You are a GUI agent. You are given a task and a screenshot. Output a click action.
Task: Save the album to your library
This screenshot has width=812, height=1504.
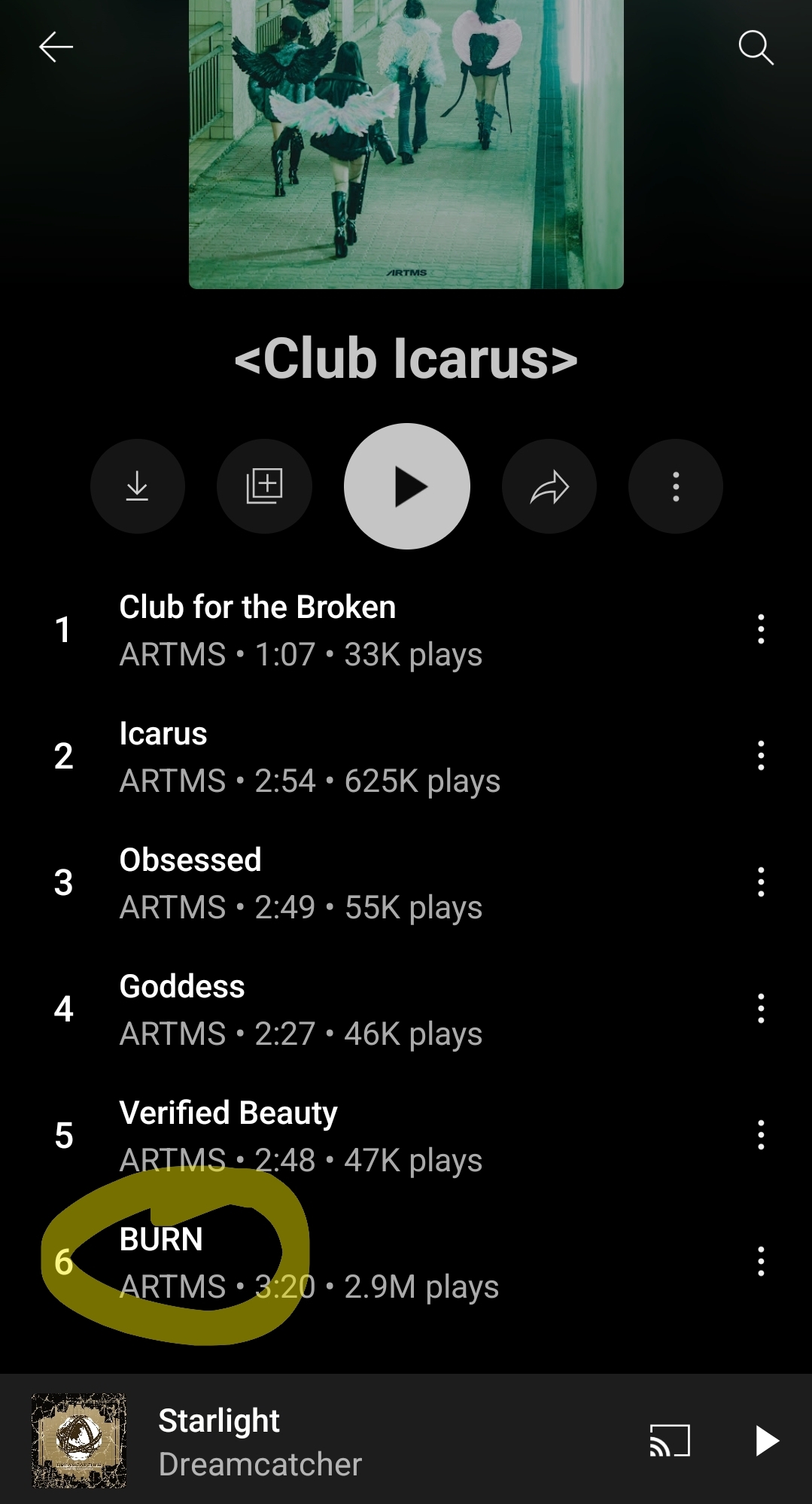(x=264, y=486)
